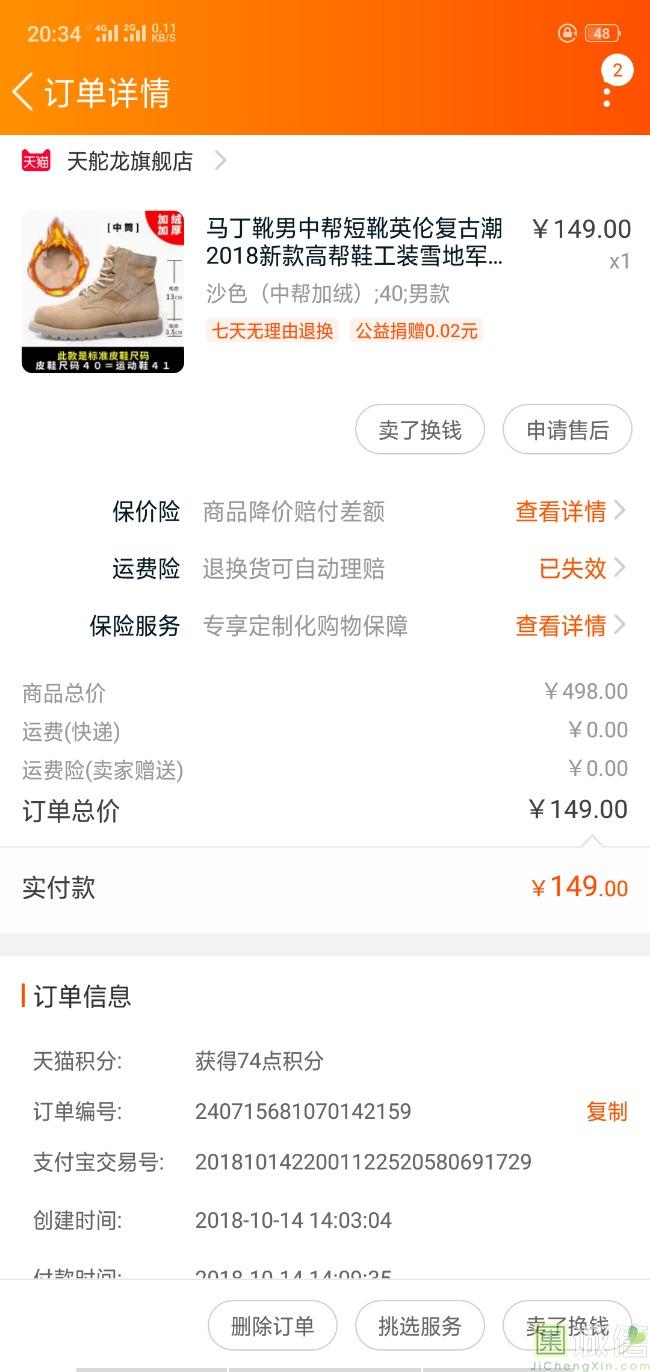Tap 卖了换钱 under the product
The image size is (650, 1372).
click(420, 430)
